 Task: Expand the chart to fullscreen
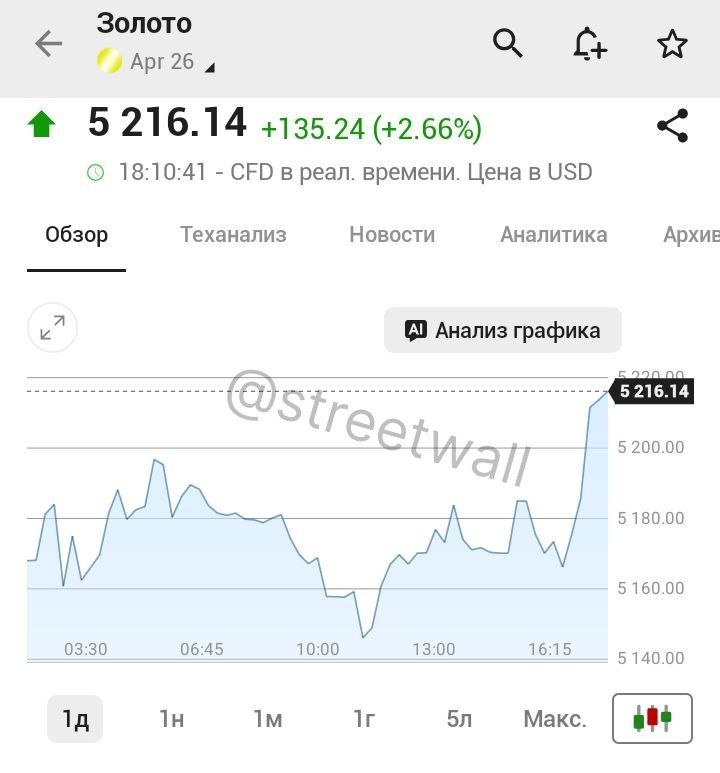point(52,328)
